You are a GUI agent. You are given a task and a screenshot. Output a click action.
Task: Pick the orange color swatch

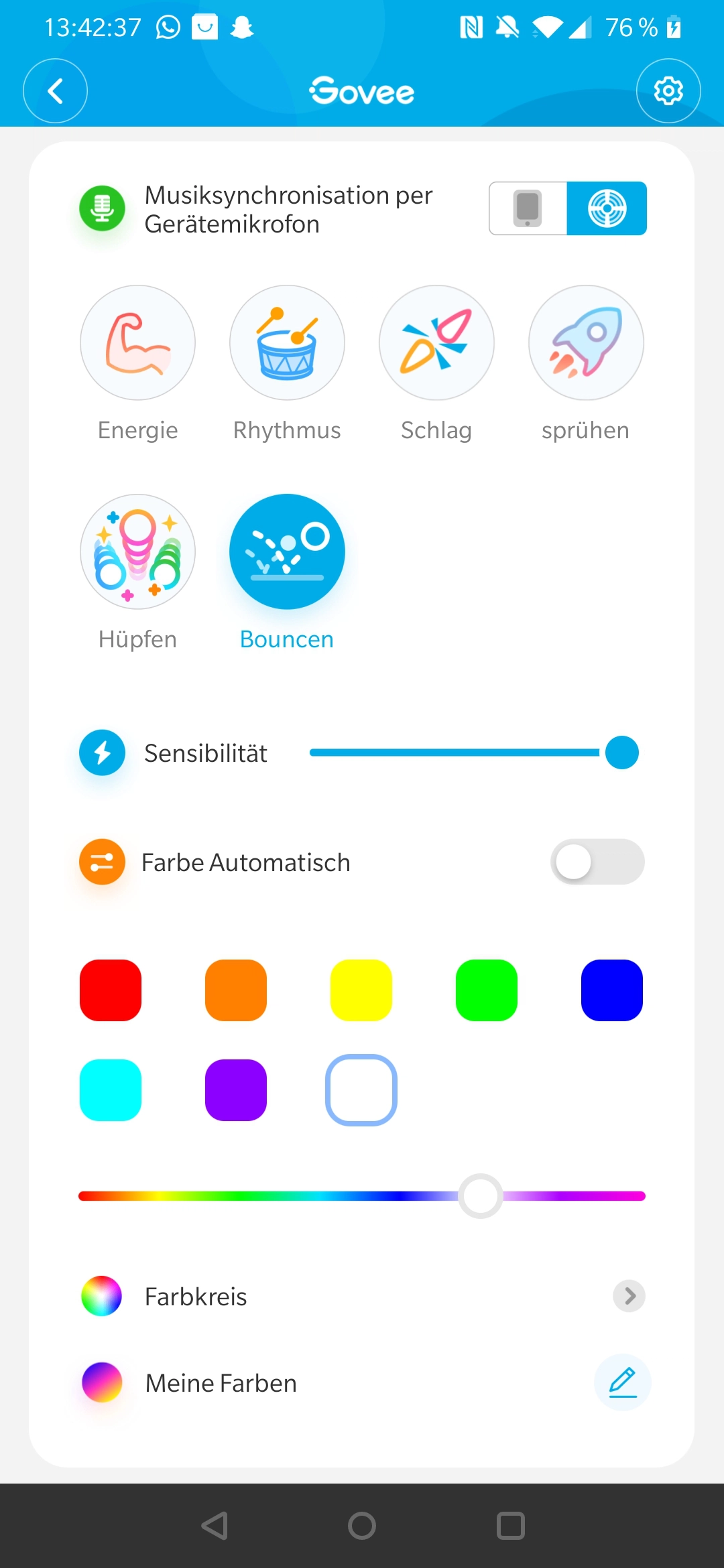236,990
